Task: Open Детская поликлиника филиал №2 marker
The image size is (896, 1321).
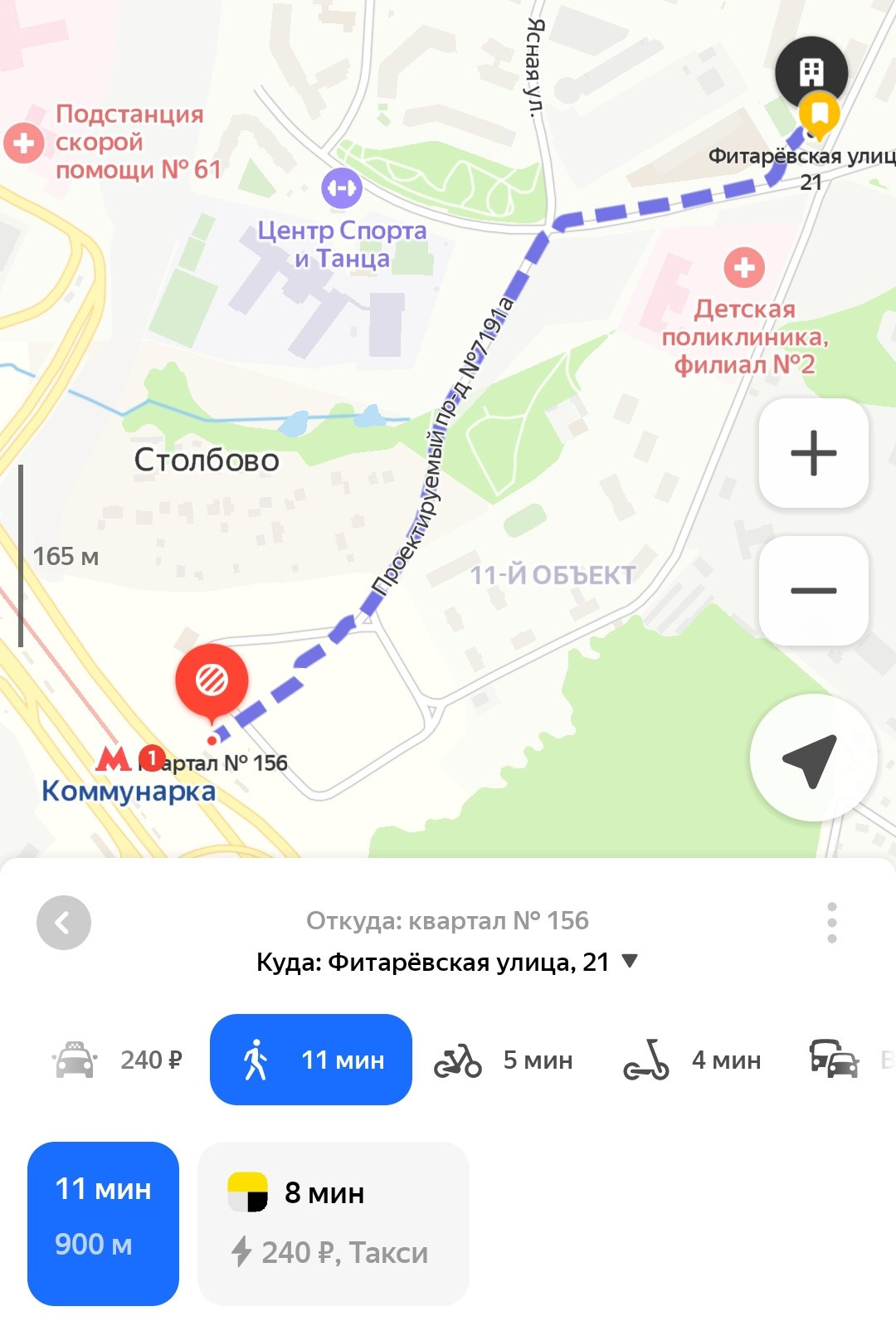Action: click(x=744, y=267)
